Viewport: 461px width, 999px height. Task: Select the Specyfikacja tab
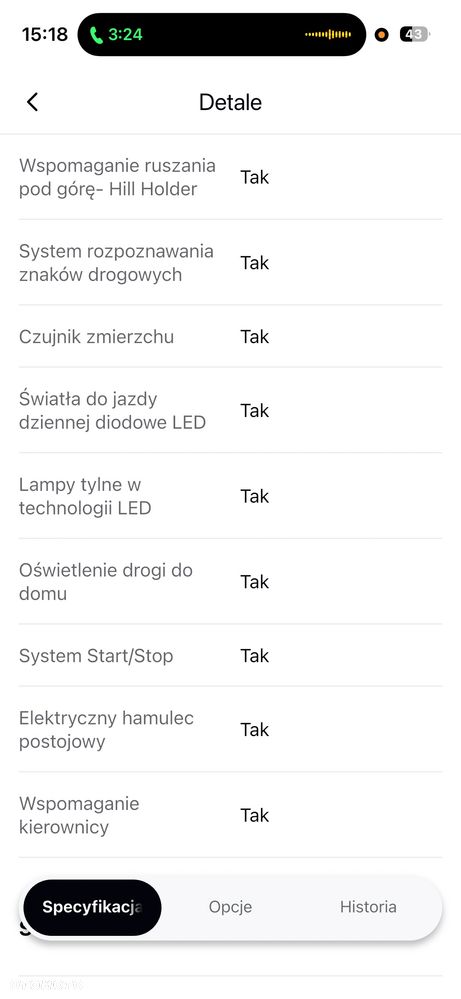click(92, 907)
